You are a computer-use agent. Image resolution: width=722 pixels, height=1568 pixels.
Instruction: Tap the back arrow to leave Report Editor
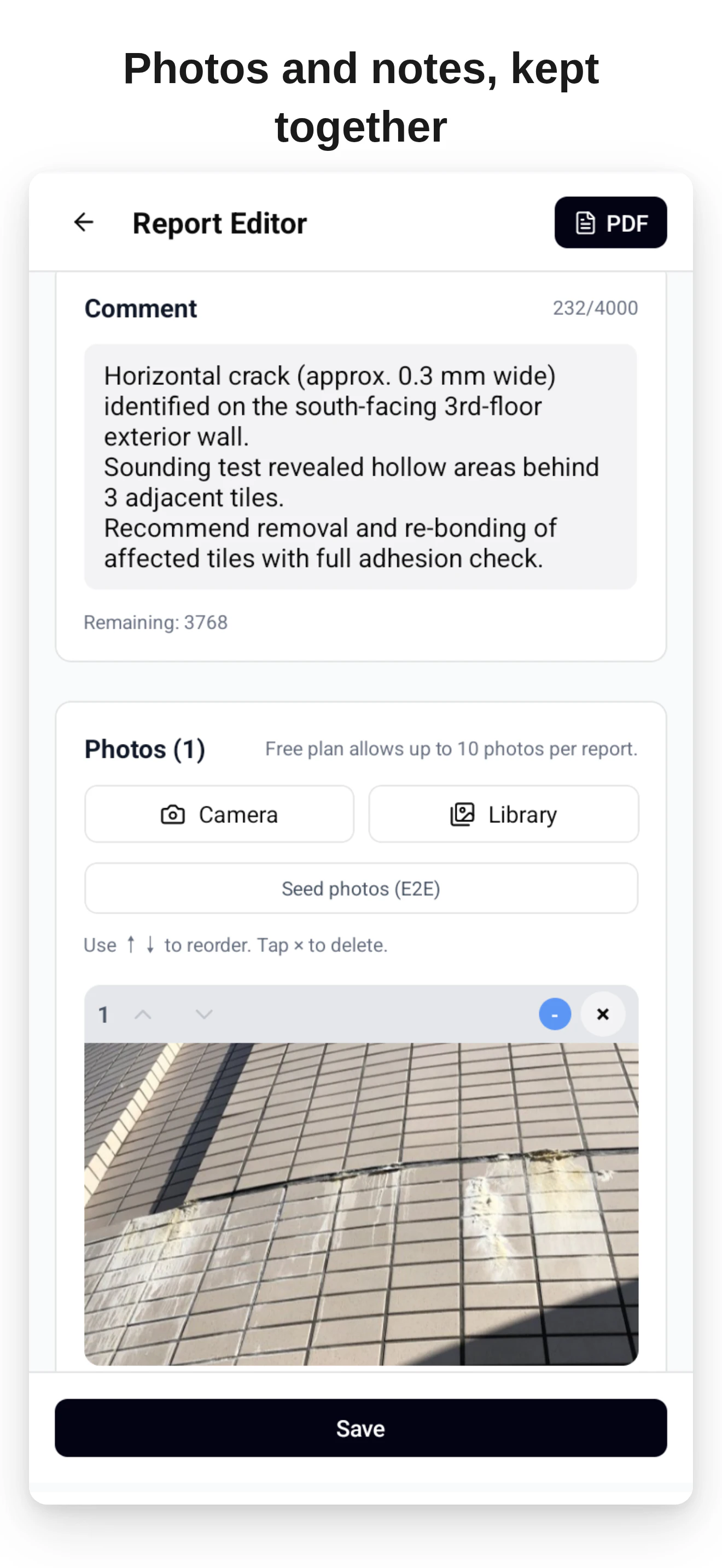click(84, 223)
